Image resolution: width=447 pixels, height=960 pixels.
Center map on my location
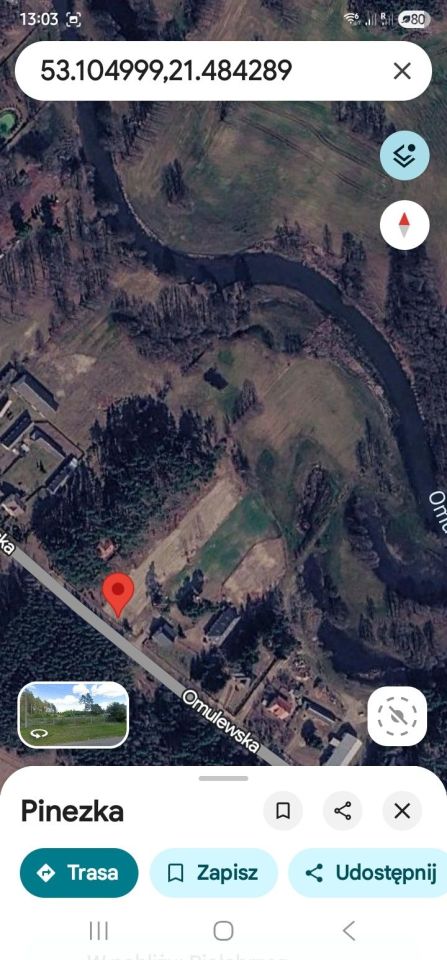[x=397, y=716]
